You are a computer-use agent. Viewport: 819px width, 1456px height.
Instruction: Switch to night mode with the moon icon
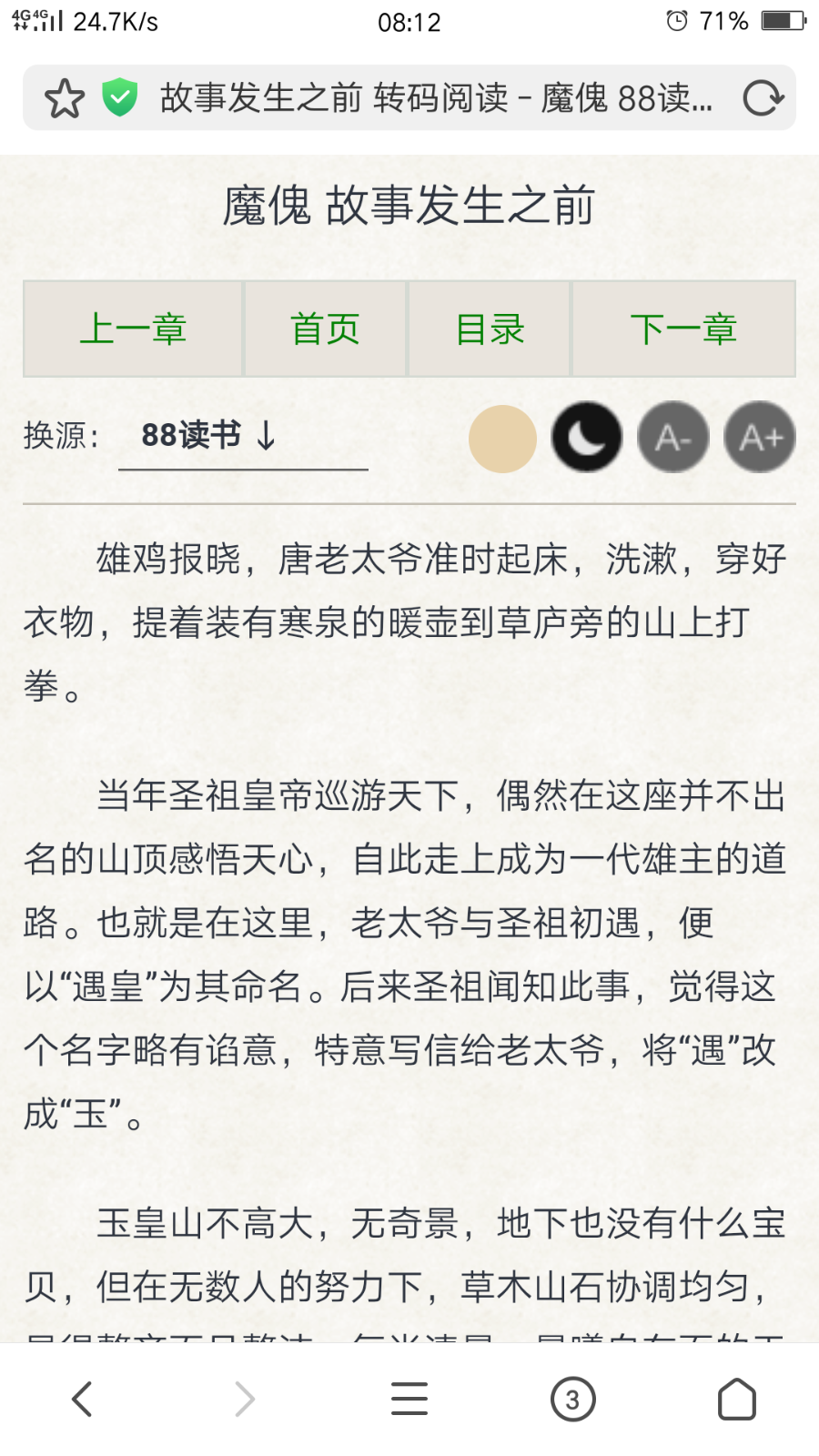(x=587, y=438)
